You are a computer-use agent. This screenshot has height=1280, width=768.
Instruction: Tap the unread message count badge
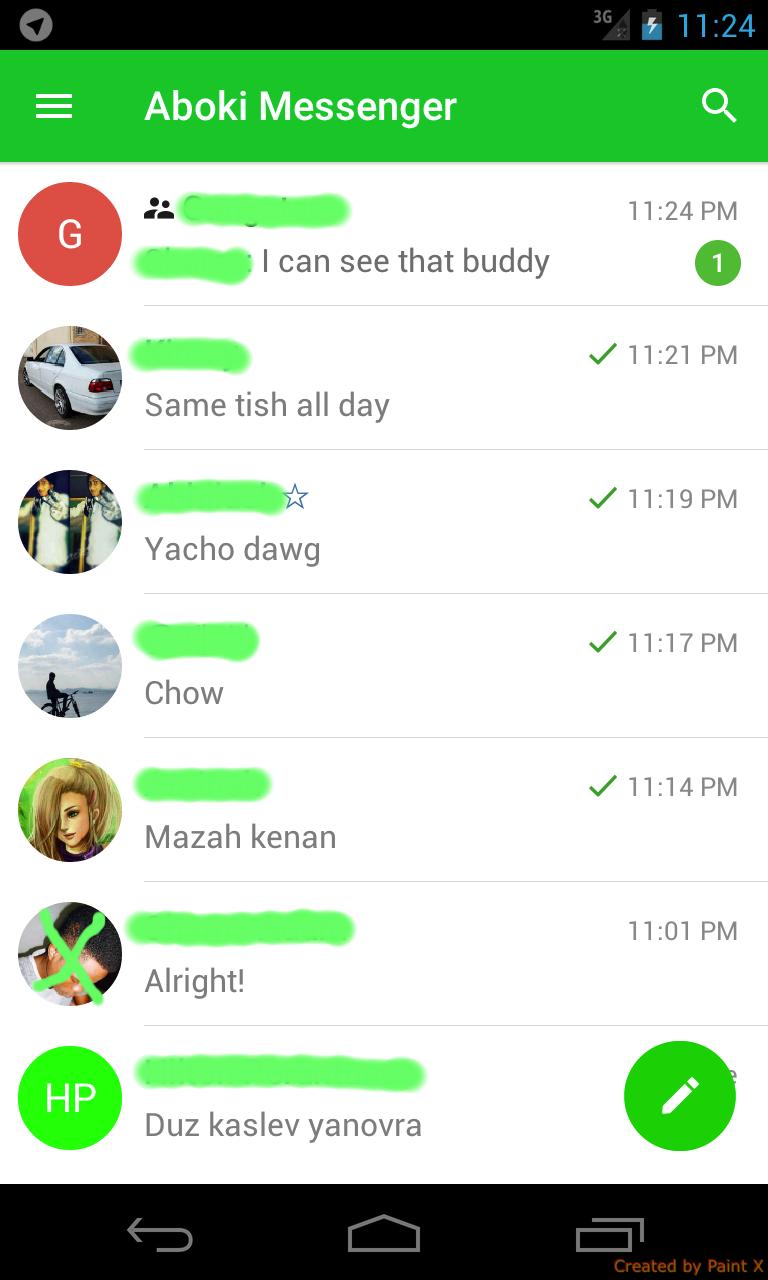coord(716,262)
